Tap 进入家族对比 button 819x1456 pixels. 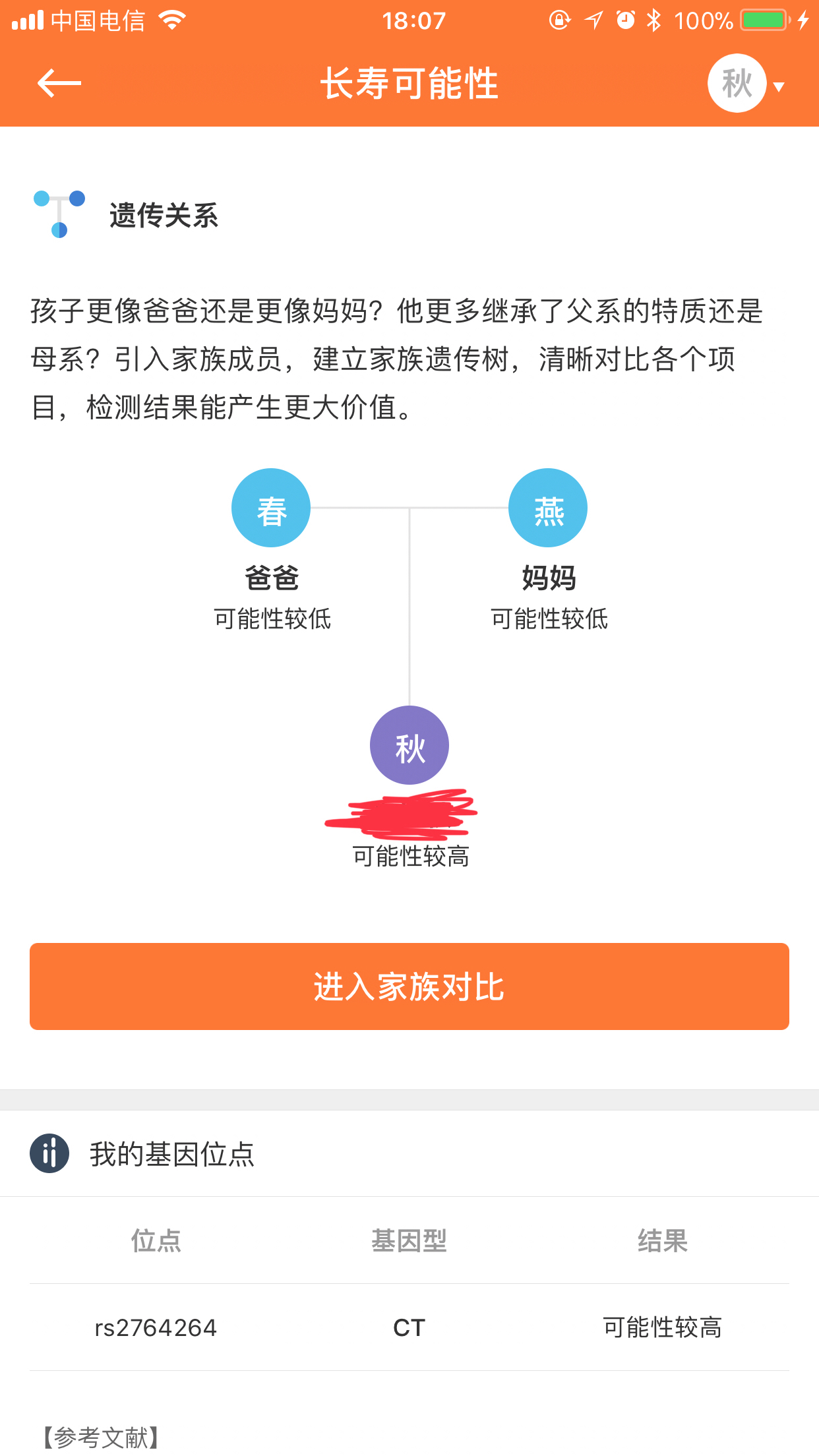point(409,986)
